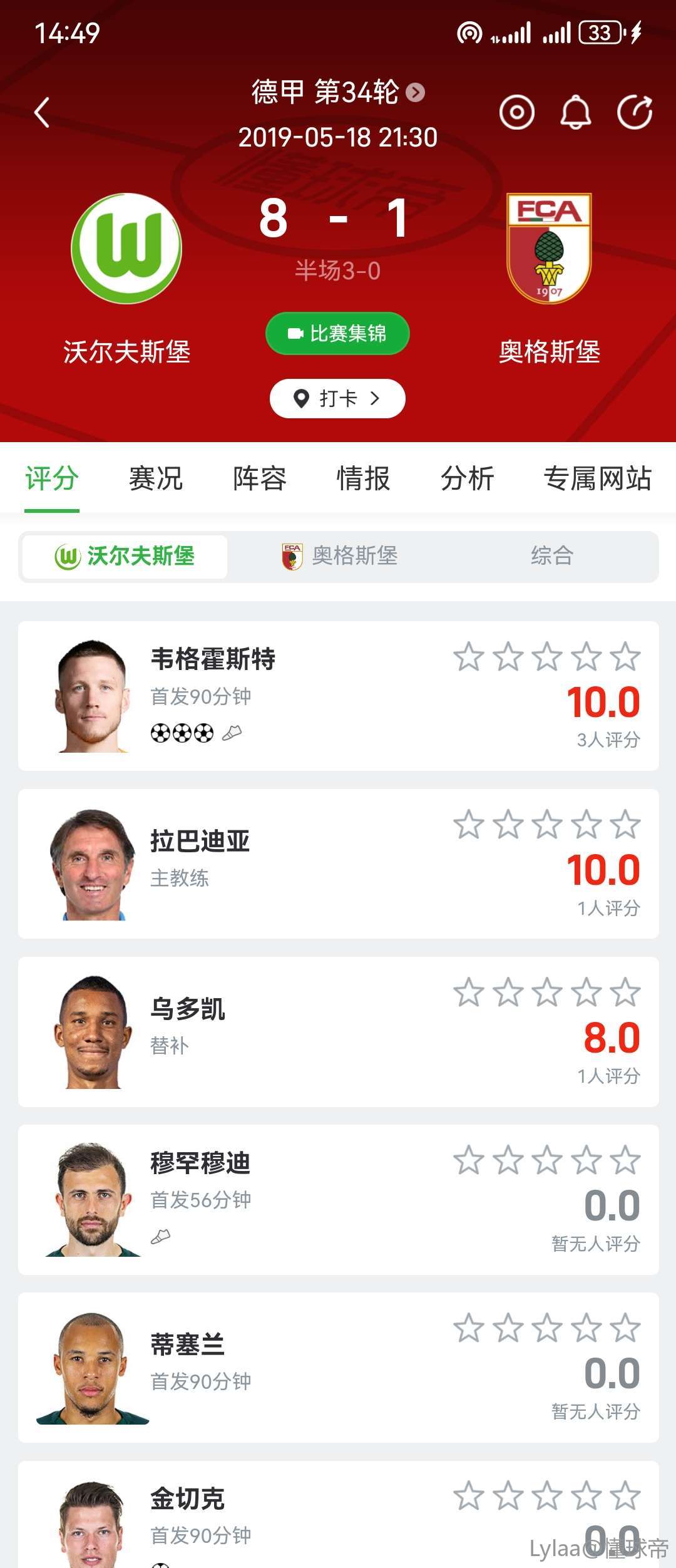
Task: Show 奥格斯堡 player ratings
Action: (x=340, y=556)
